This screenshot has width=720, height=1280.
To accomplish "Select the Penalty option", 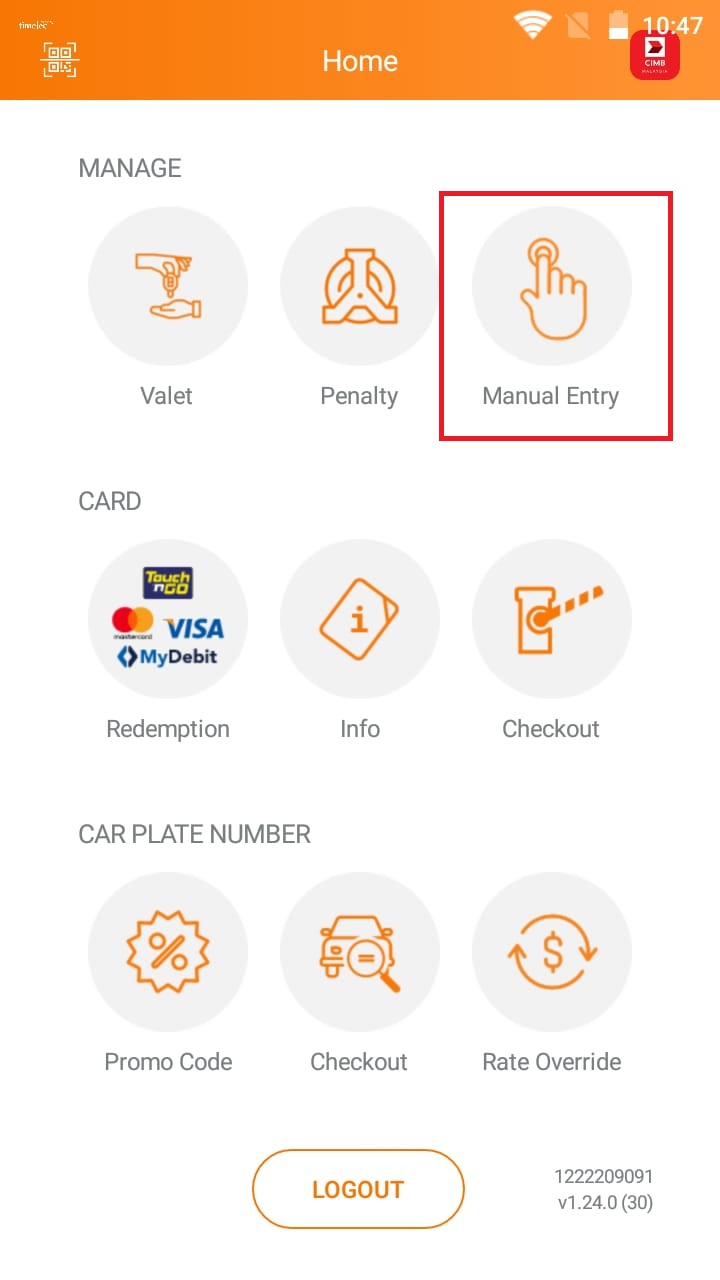I will 360,287.
